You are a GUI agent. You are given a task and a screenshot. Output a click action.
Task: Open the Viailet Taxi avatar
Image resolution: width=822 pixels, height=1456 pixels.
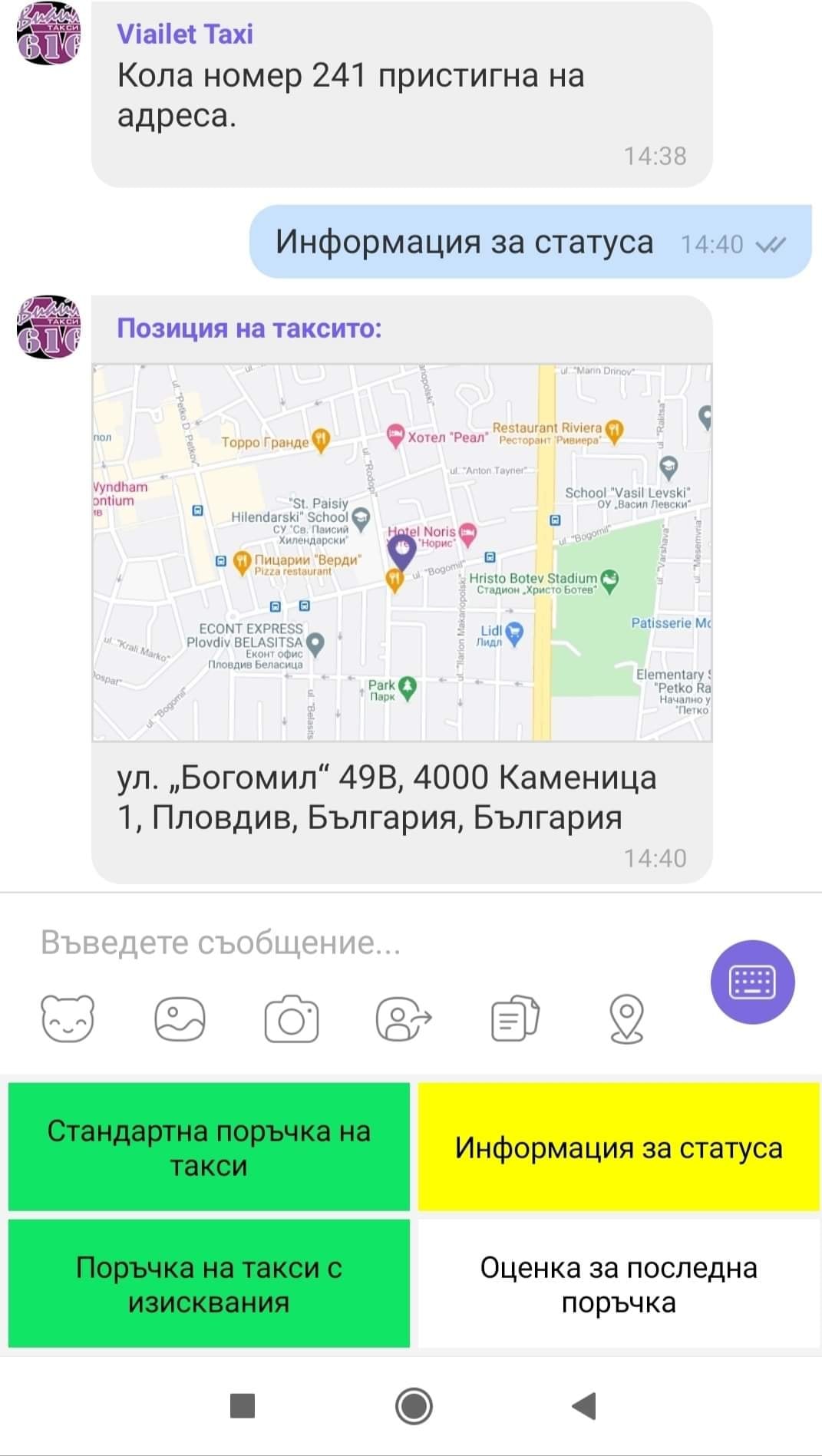pyautogui.click(x=48, y=35)
